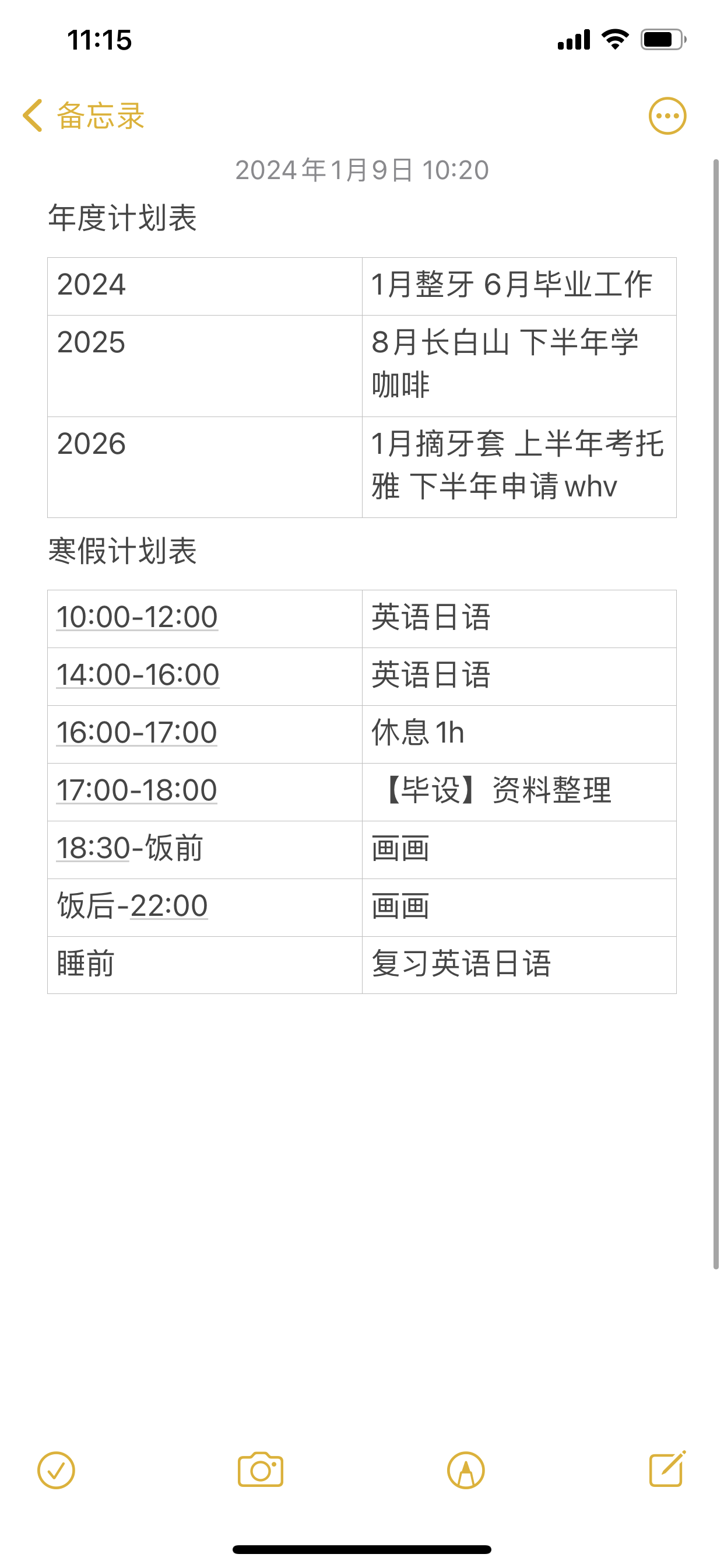Screen dimensions: 724x1568
Task: Return to notes list via 备忘录 link
Action: pyautogui.click(x=97, y=116)
